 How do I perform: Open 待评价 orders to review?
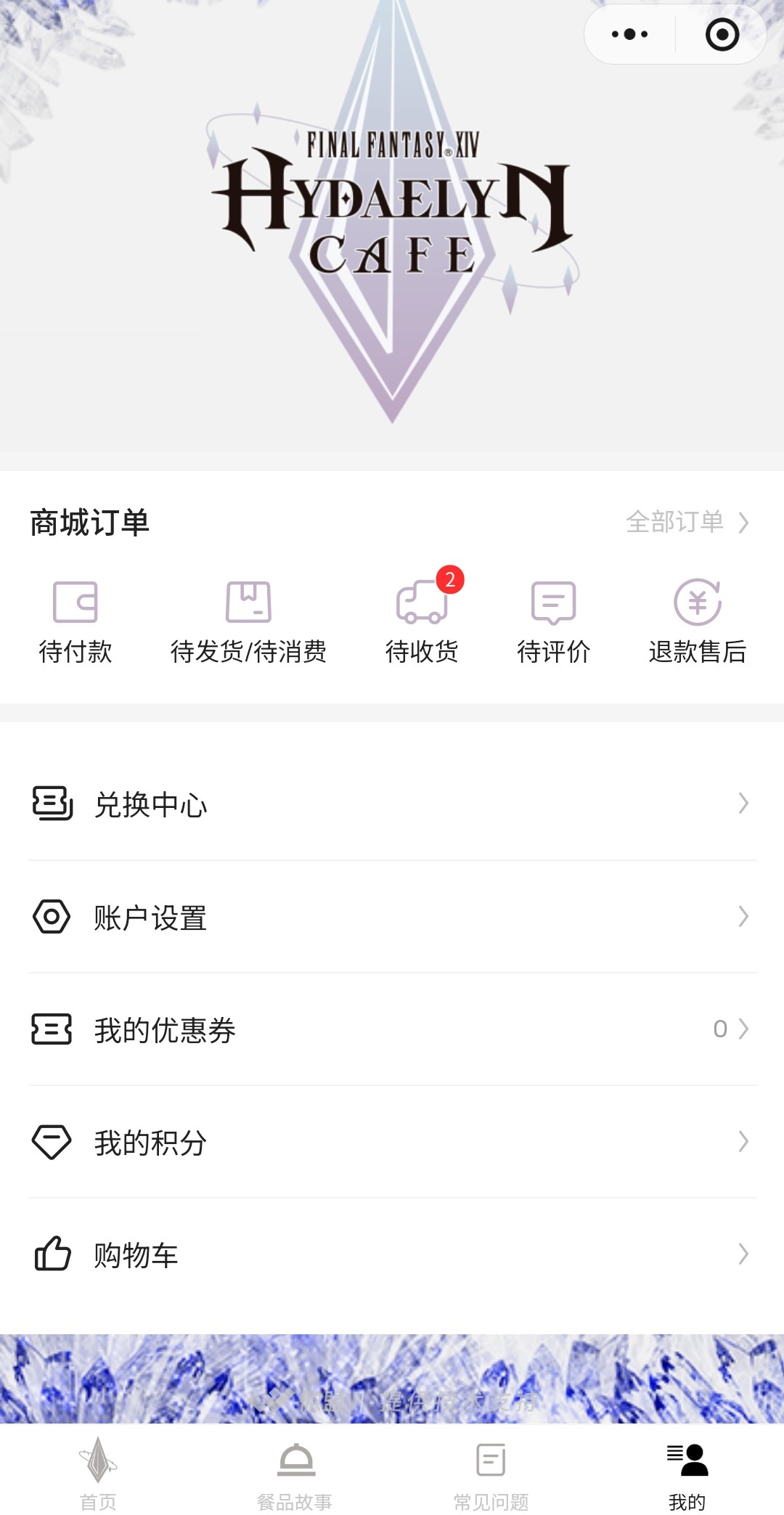(553, 622)
